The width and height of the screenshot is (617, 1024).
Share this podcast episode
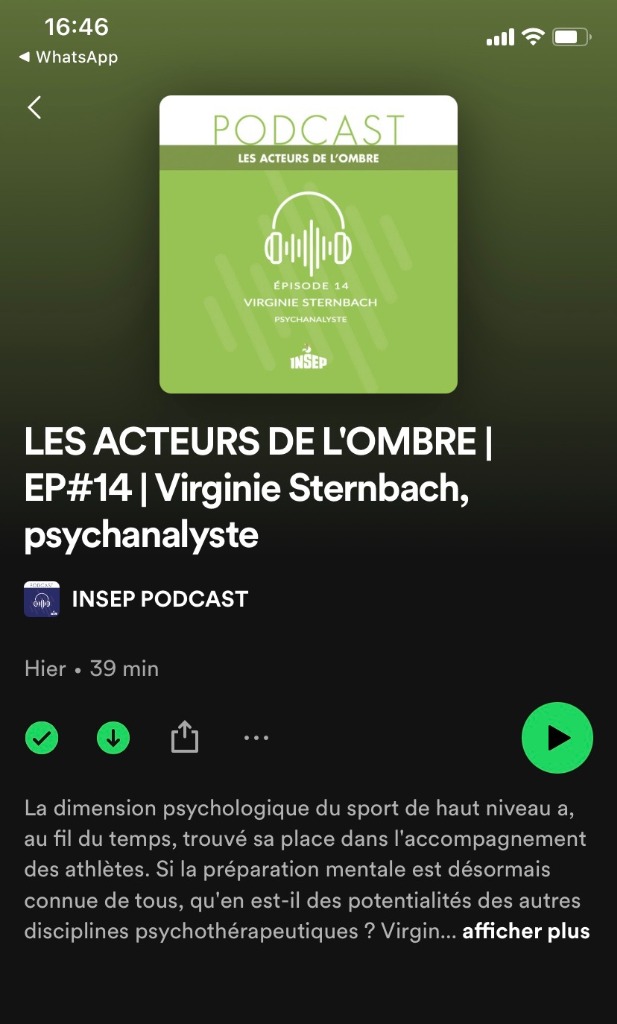click(x=185, y=739)
